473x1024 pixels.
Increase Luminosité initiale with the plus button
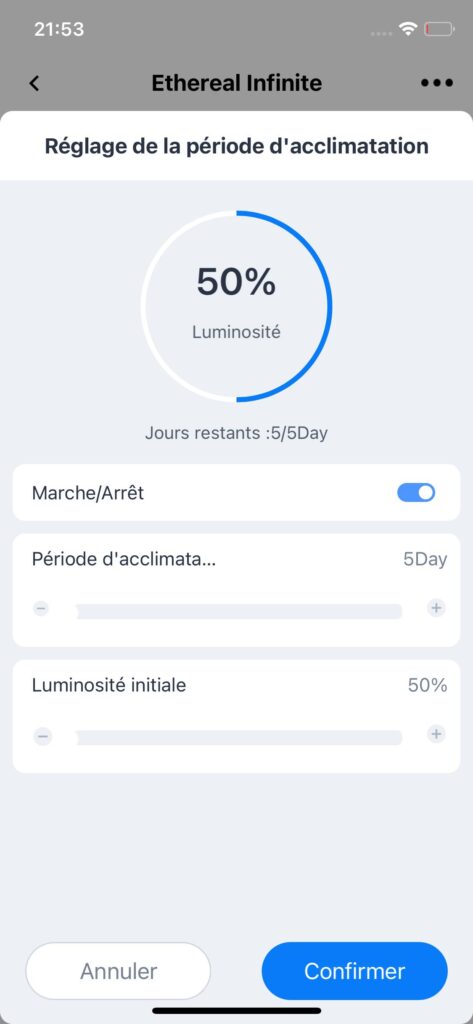point(436,734)
